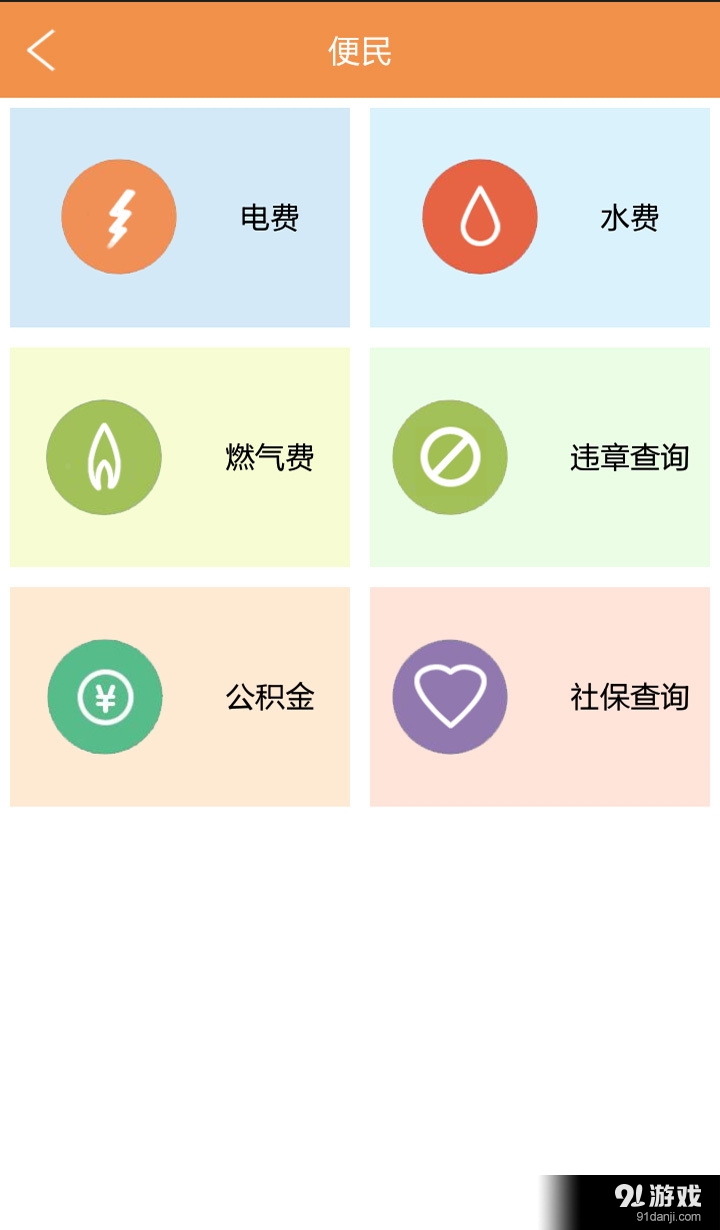The width and height of the screenshot is (720, 1230).
Task: Tap the heart icon for social security
Action: 449,696
